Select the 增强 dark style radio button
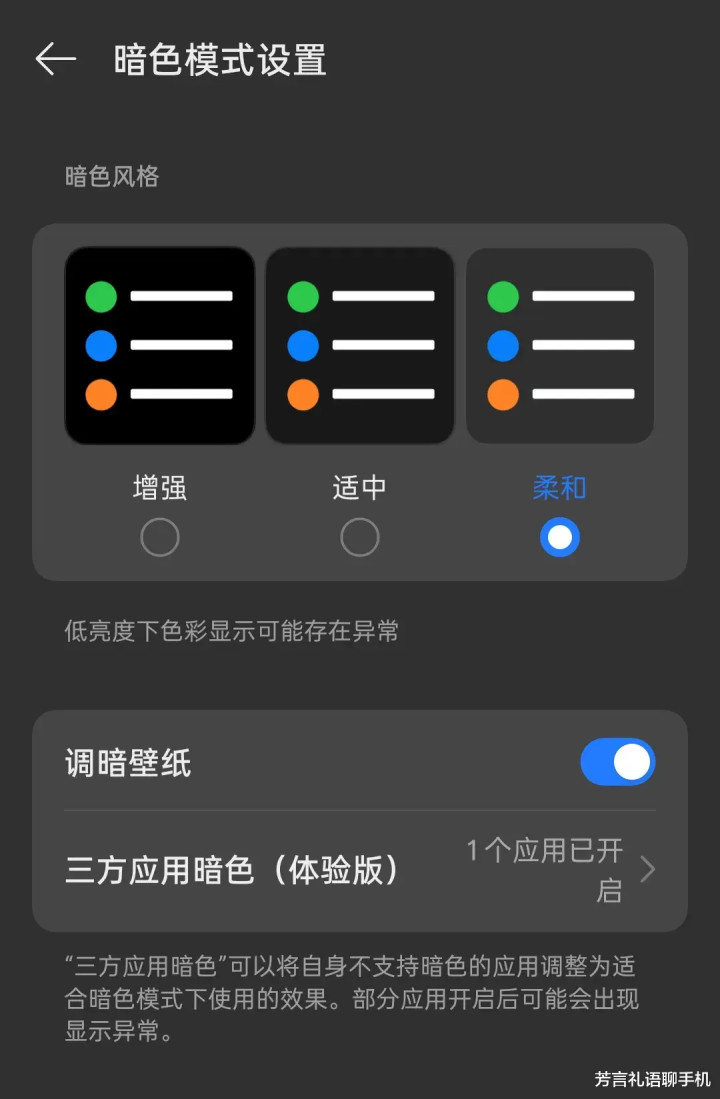This screenshot has height=1099, width=720. click(160, 538)
